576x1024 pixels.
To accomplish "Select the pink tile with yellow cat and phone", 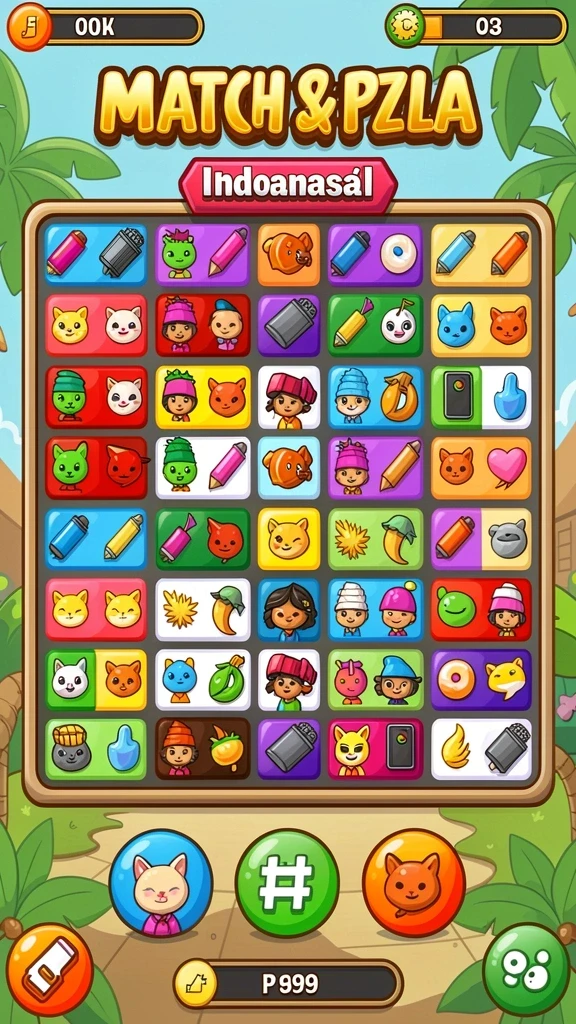I will [375, 749].
